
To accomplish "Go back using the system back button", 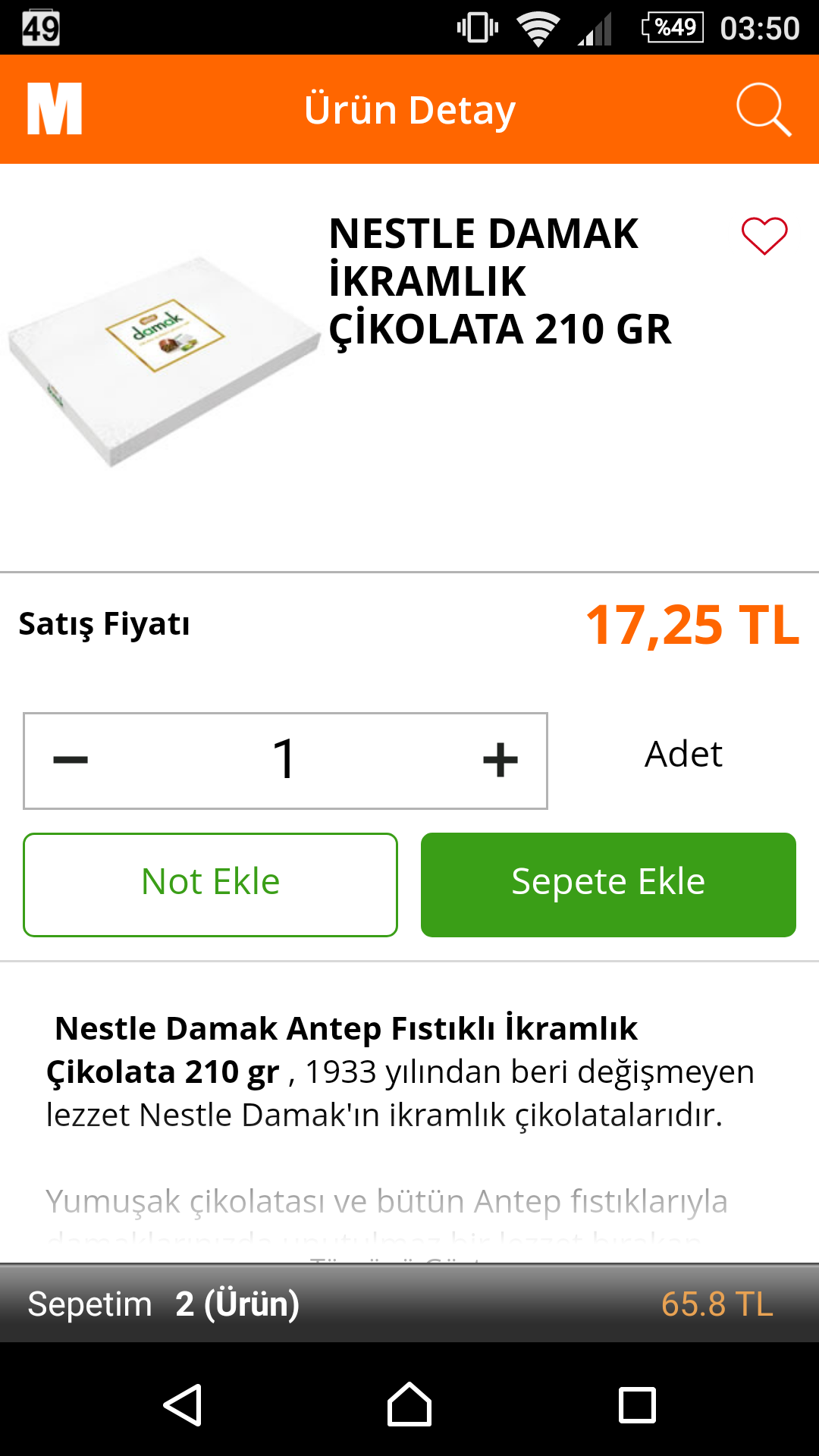I will pos(182,1405).
